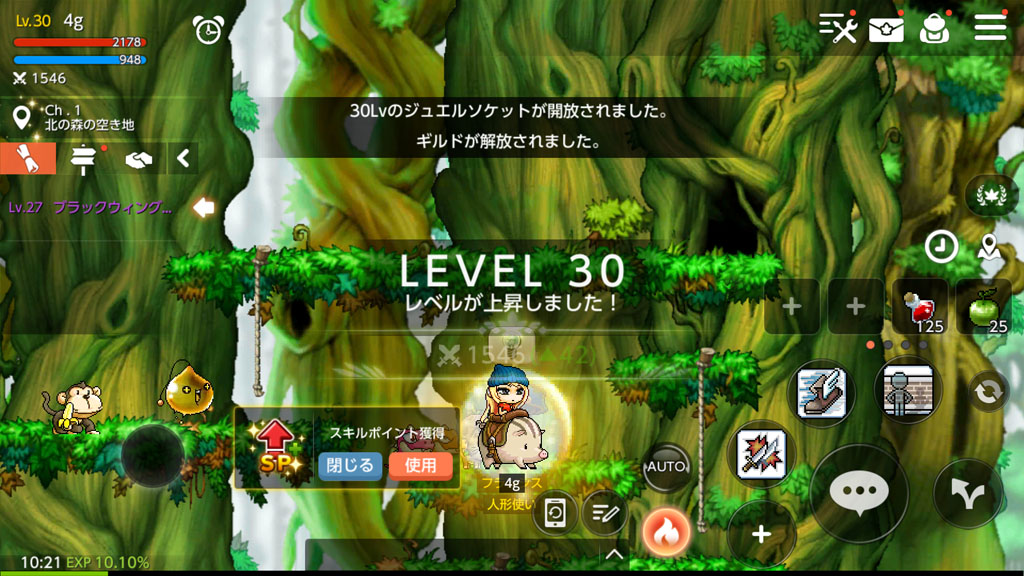Viewport: 1024px width, 576px height.
Task: Open the inventory bag icon
Action: coord(936,27)
